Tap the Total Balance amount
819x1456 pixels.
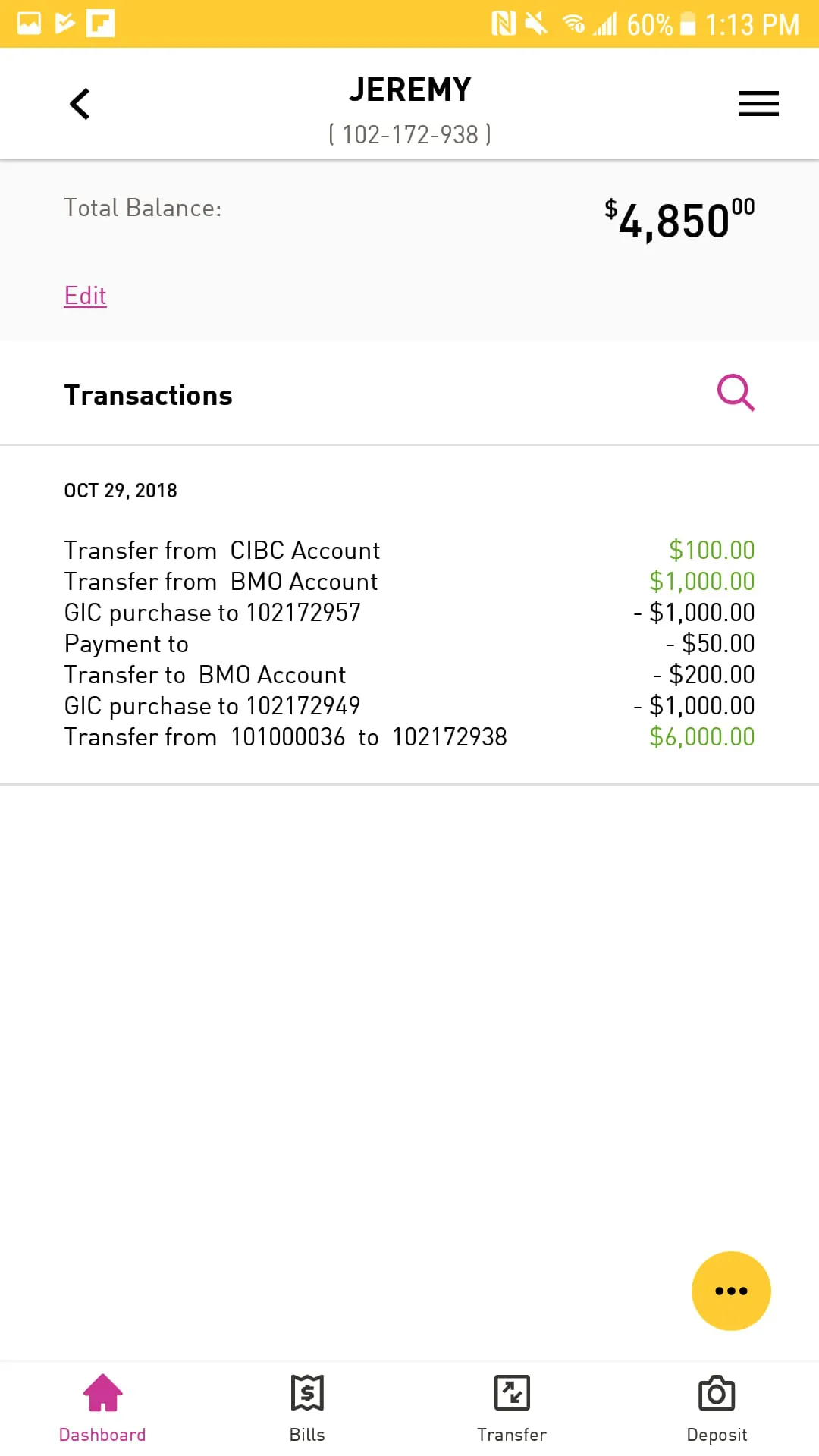[x=677, y=220]
